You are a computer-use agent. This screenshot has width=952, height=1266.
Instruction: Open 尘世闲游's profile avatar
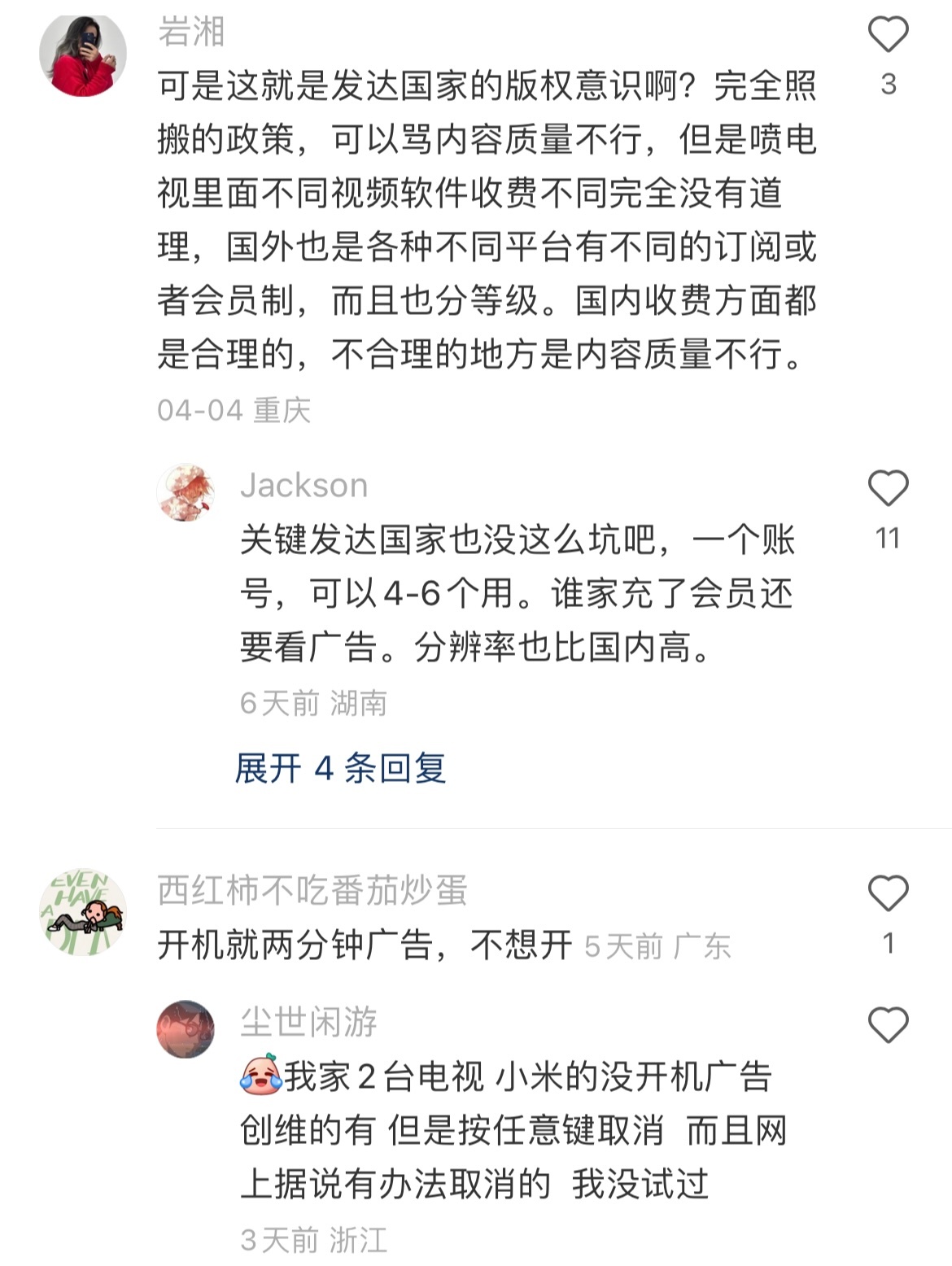pos(186,1029)
